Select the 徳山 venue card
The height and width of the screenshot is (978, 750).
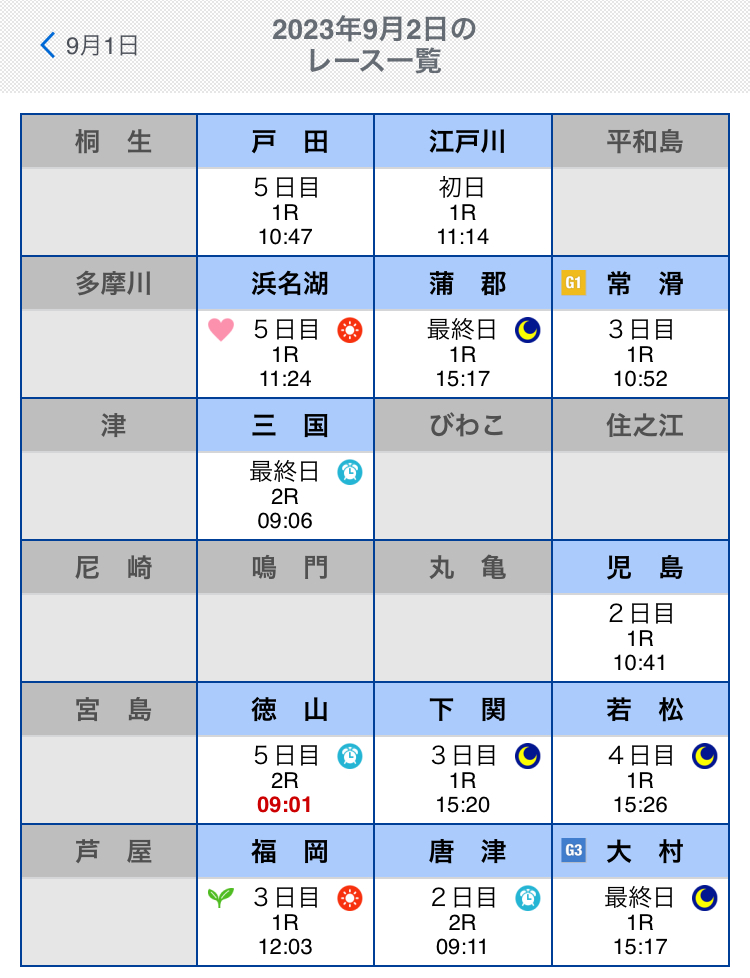tap(286, 754)
